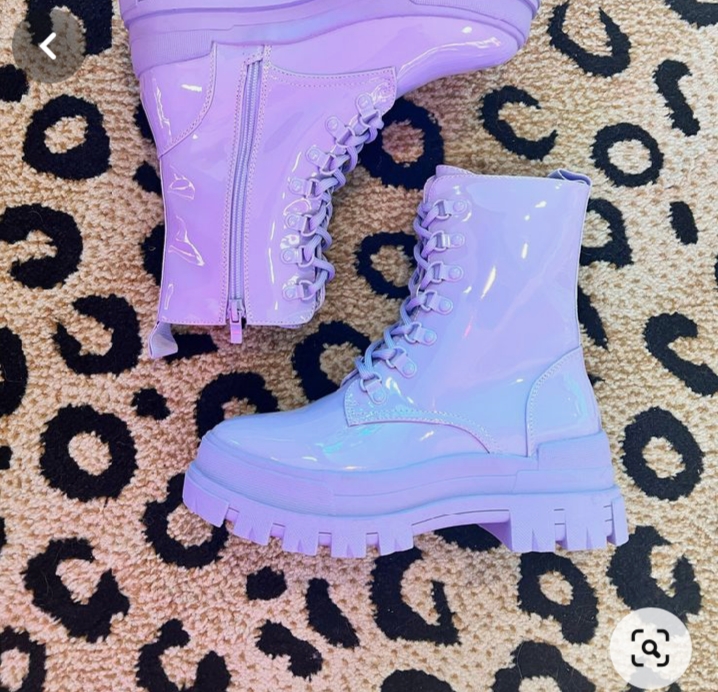Go back using the back arrow
The width and height of the screenshot is (718, 692).
pos(47,45)
